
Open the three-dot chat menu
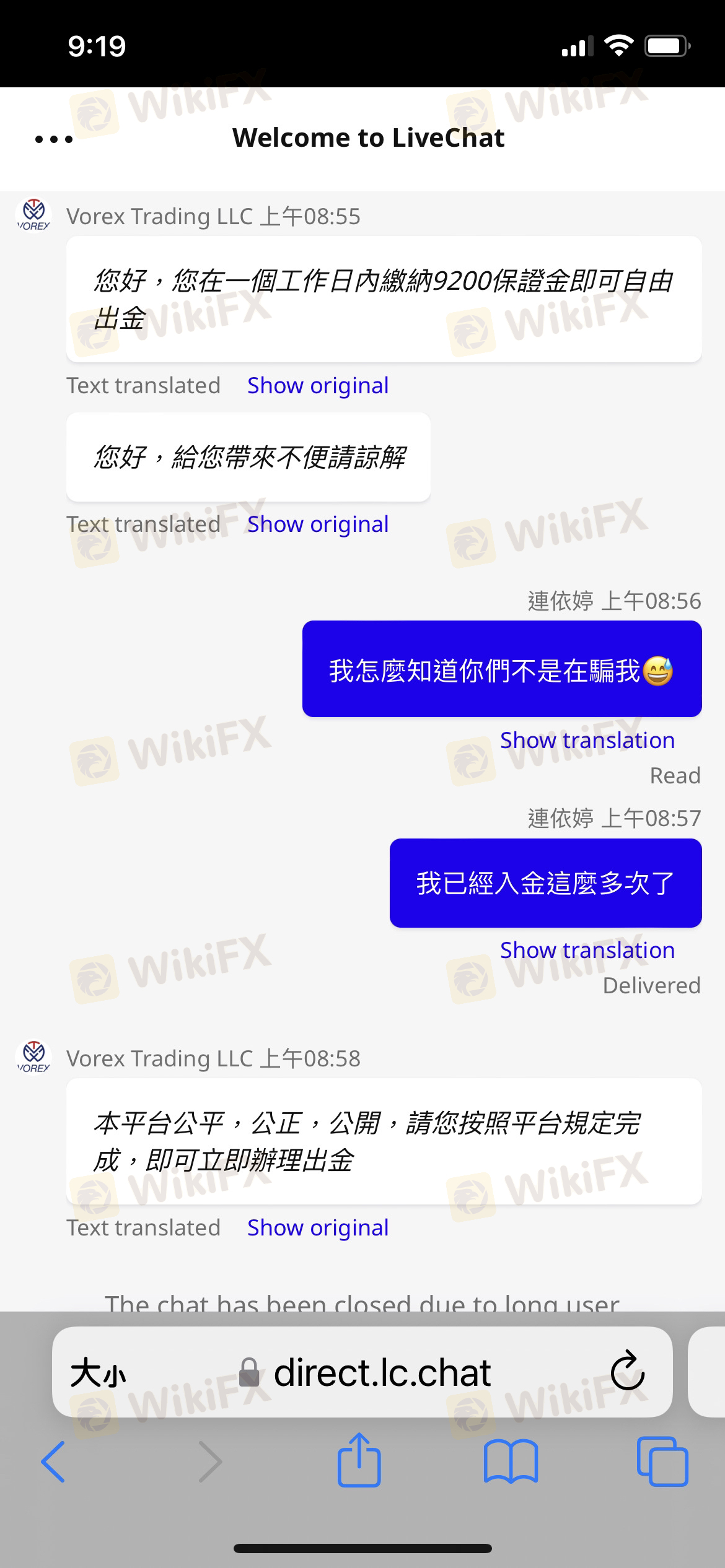[54, 139]
